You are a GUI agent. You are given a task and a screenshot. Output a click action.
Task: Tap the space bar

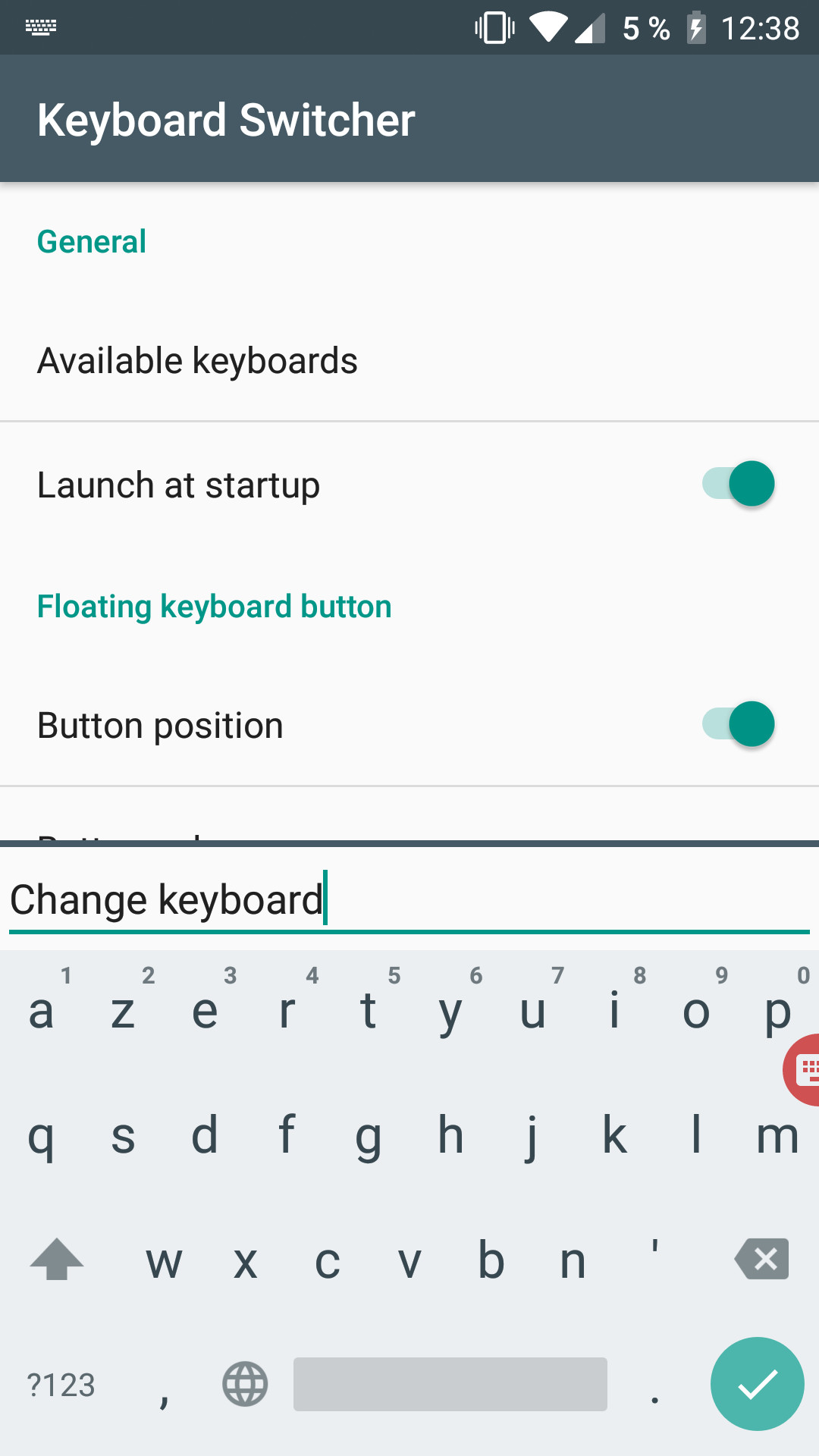click(x=450, y=1384)
